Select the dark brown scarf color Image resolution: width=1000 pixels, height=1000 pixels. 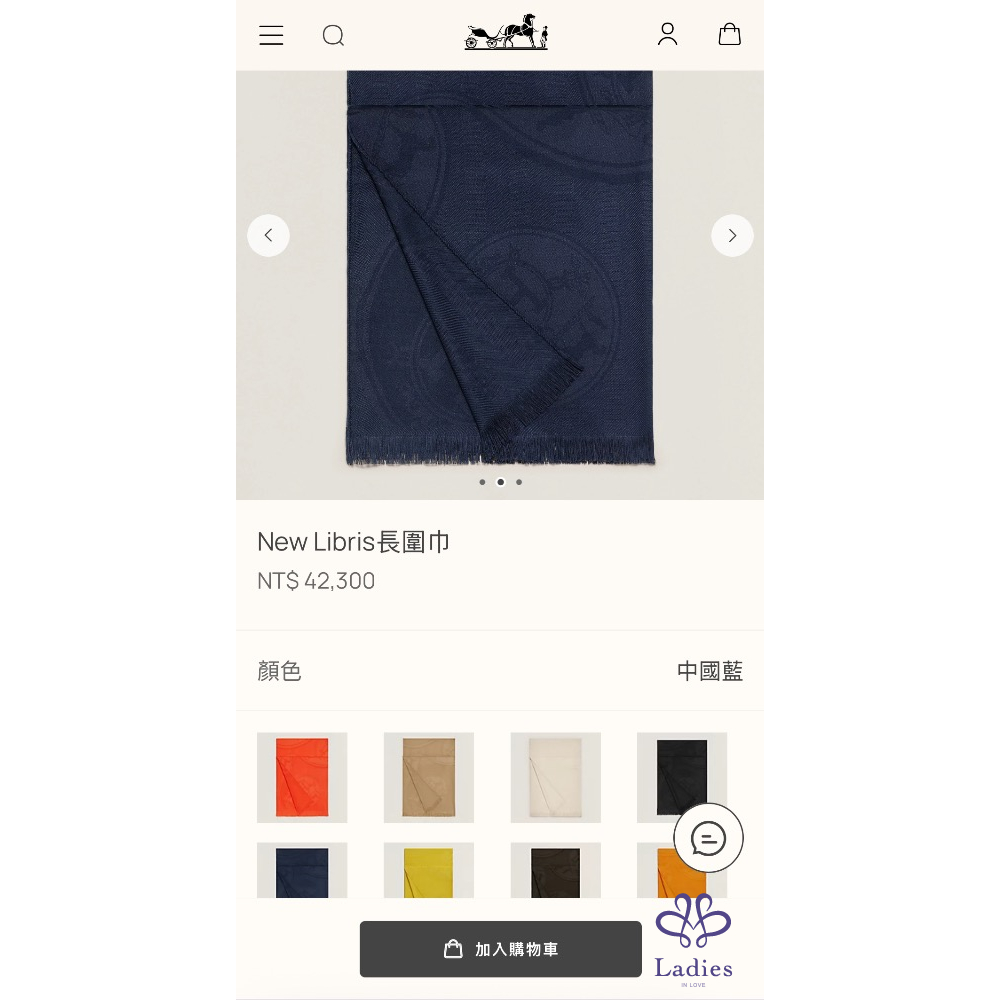click(556, 871)
